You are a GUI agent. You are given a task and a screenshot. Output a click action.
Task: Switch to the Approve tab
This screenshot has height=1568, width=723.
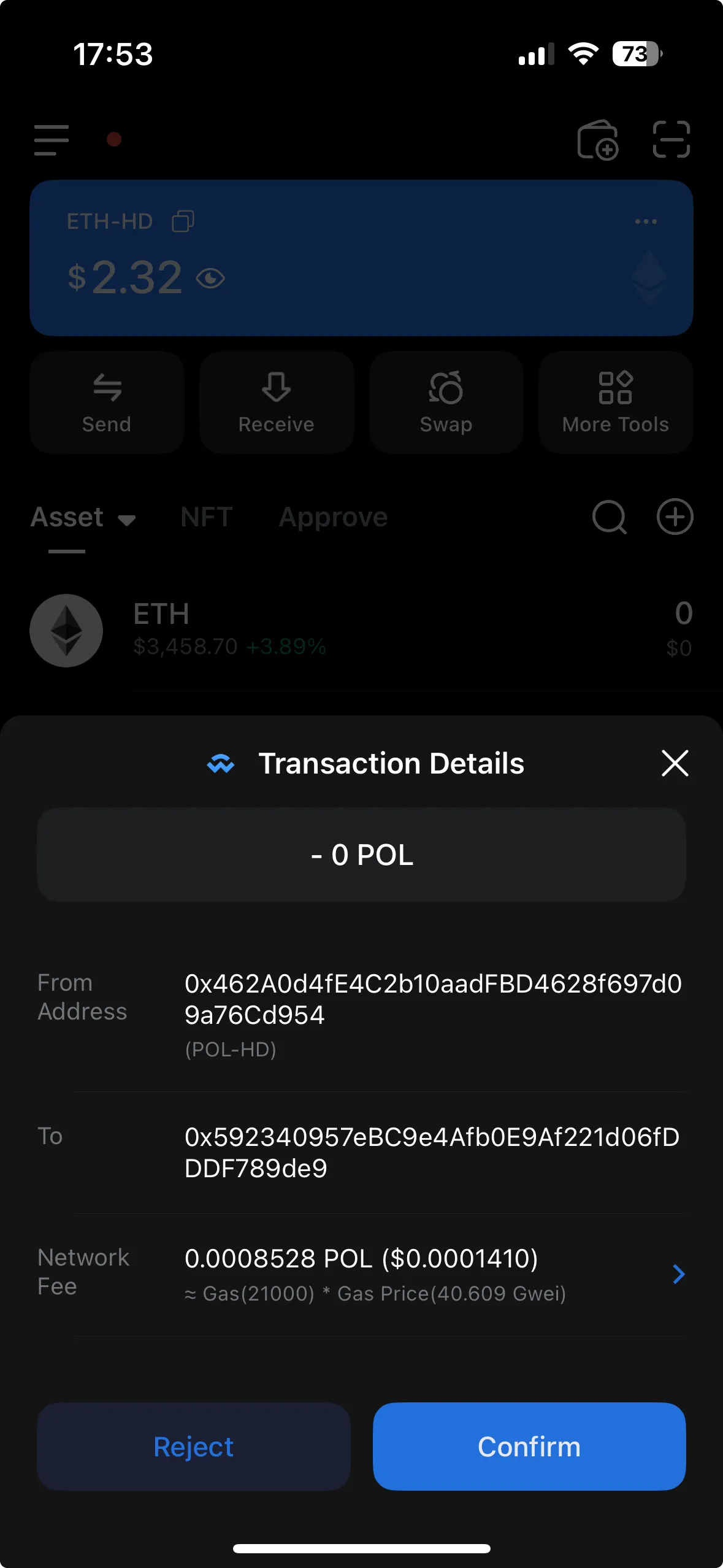(332, 517)
